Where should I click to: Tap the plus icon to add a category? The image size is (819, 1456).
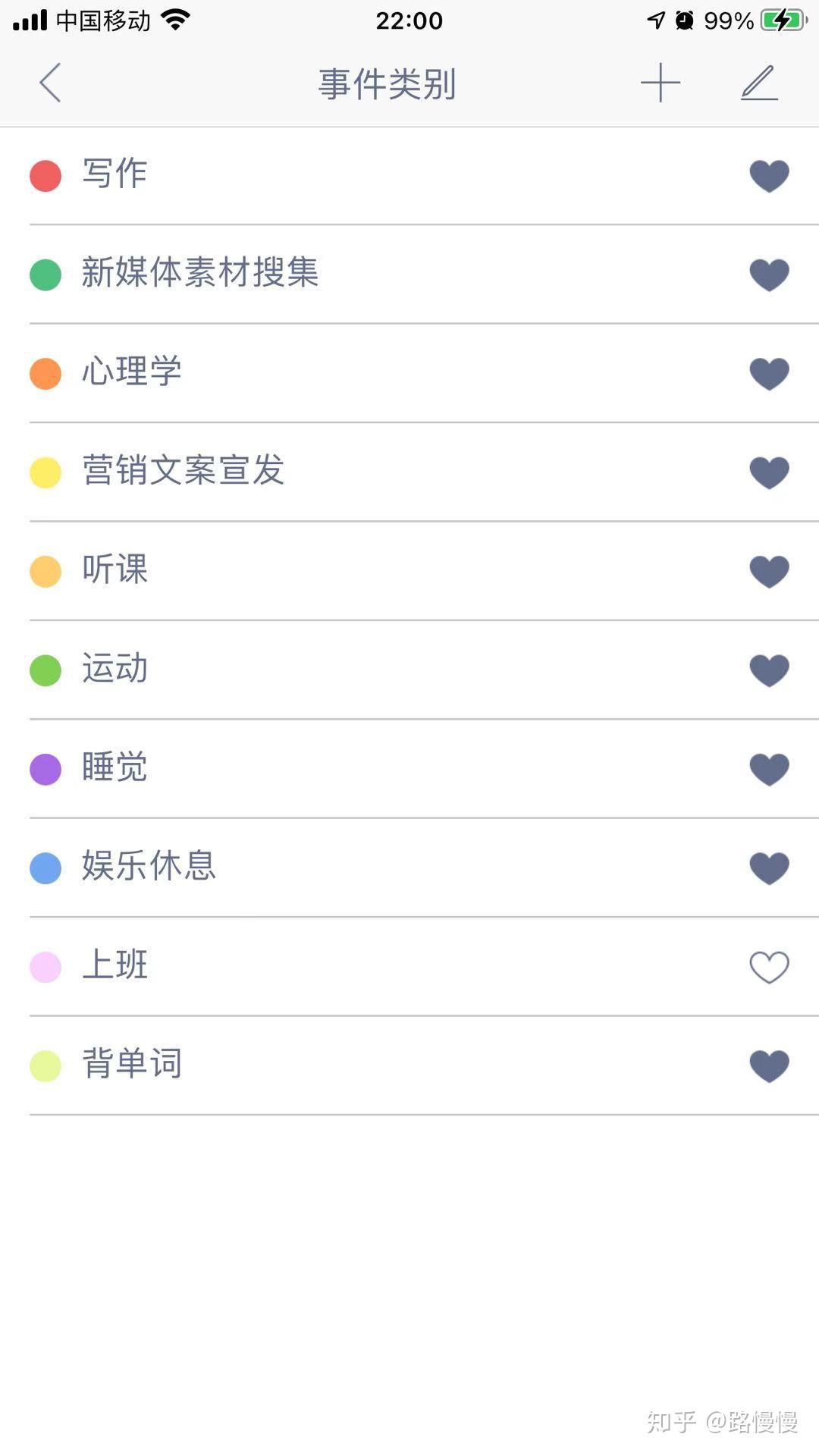[x=661, y=82]
